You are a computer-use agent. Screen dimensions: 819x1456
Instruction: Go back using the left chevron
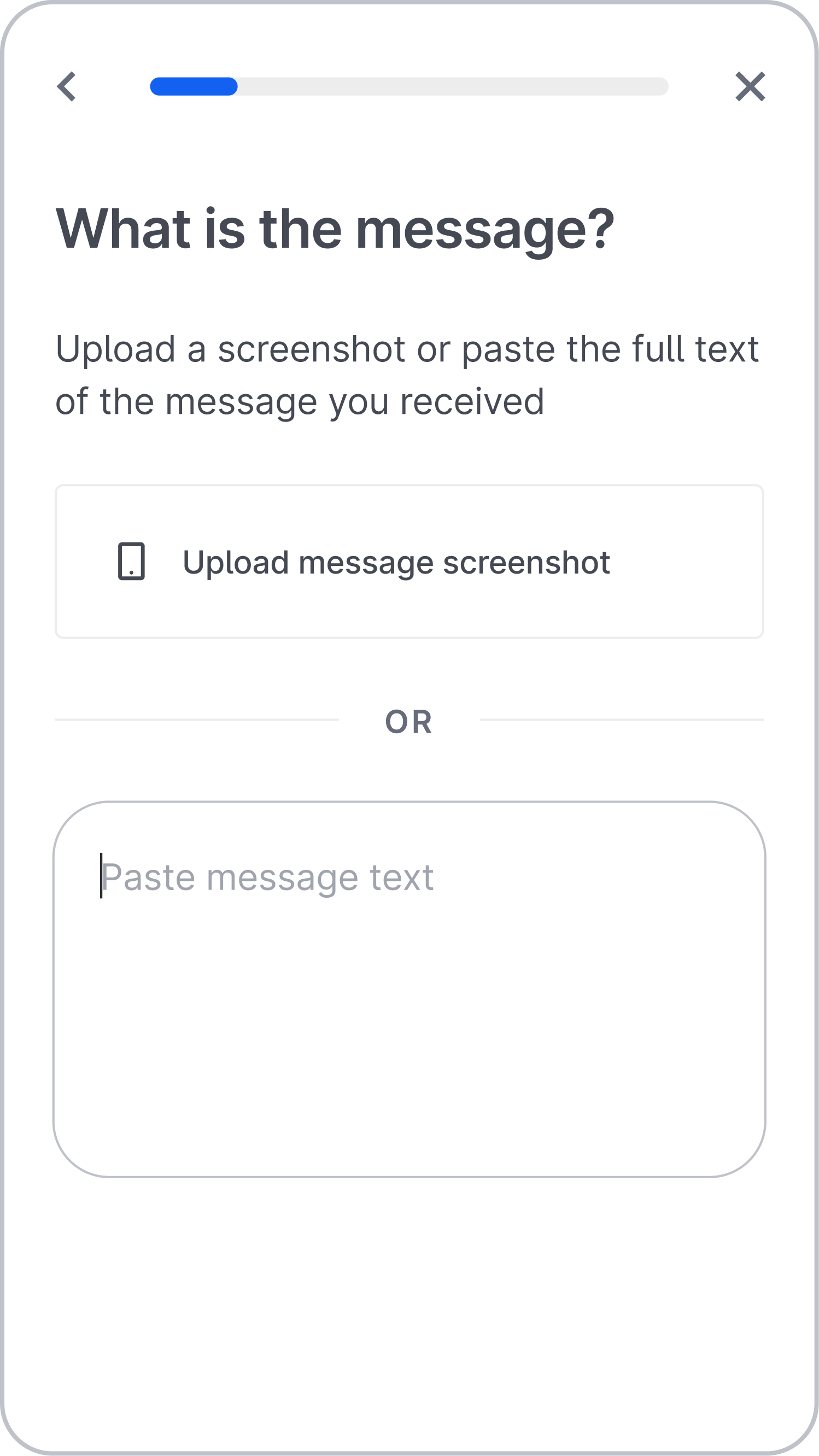click(66, 86)
